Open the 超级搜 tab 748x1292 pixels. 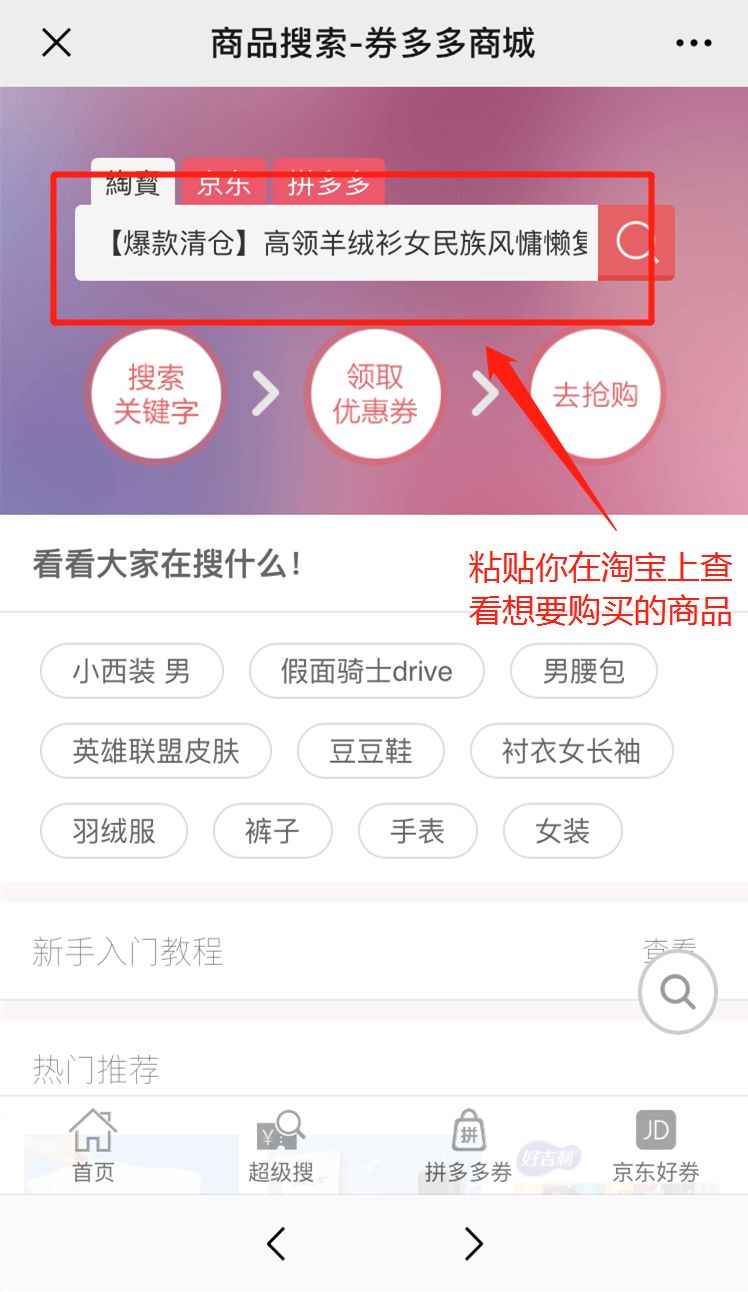tap(281, 1146)
